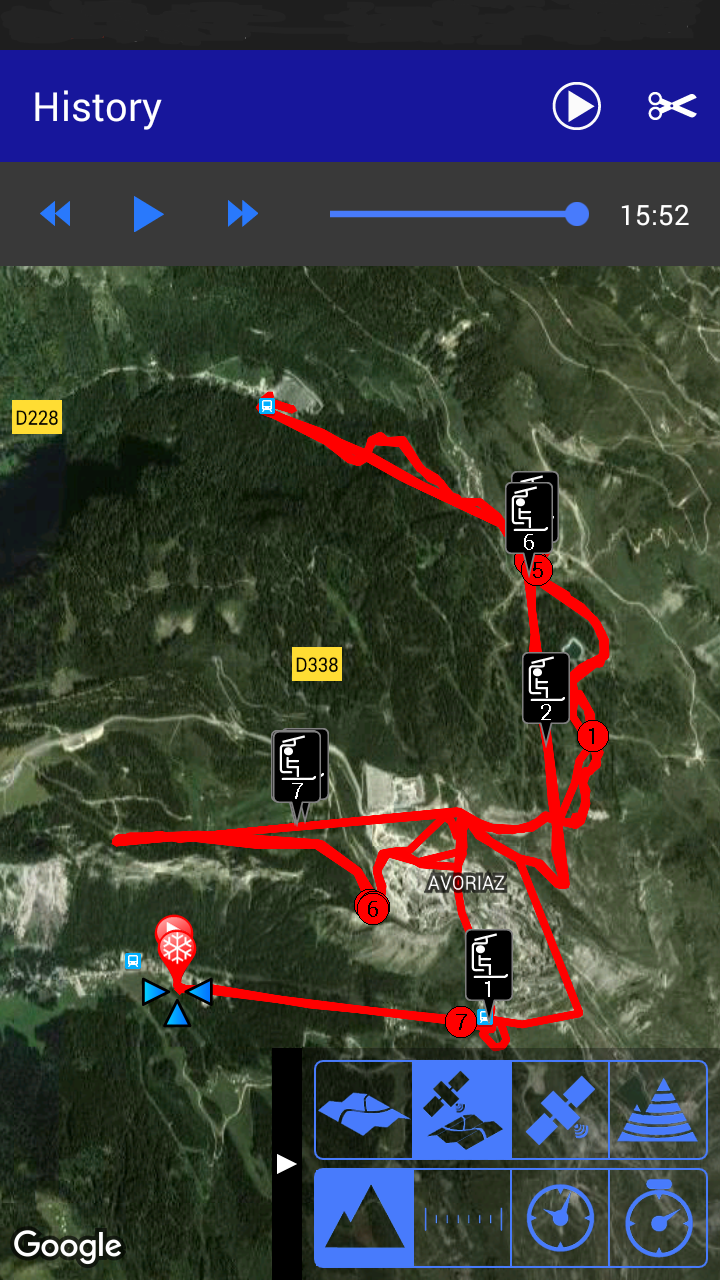Open ski lift marker 1 near Avoriaz

click(489, 966)
